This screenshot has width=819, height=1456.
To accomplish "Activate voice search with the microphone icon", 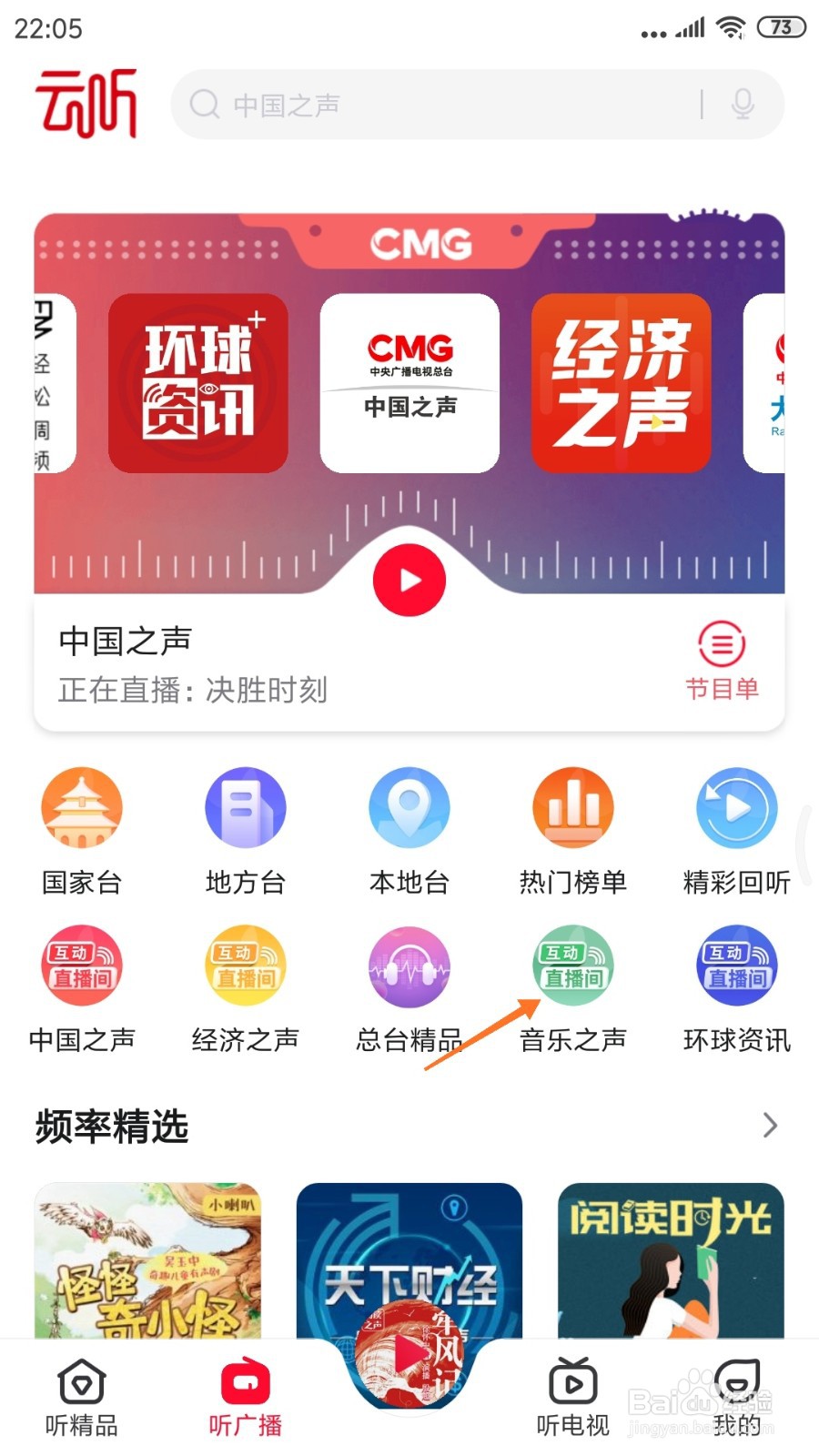I will (744, 105).
